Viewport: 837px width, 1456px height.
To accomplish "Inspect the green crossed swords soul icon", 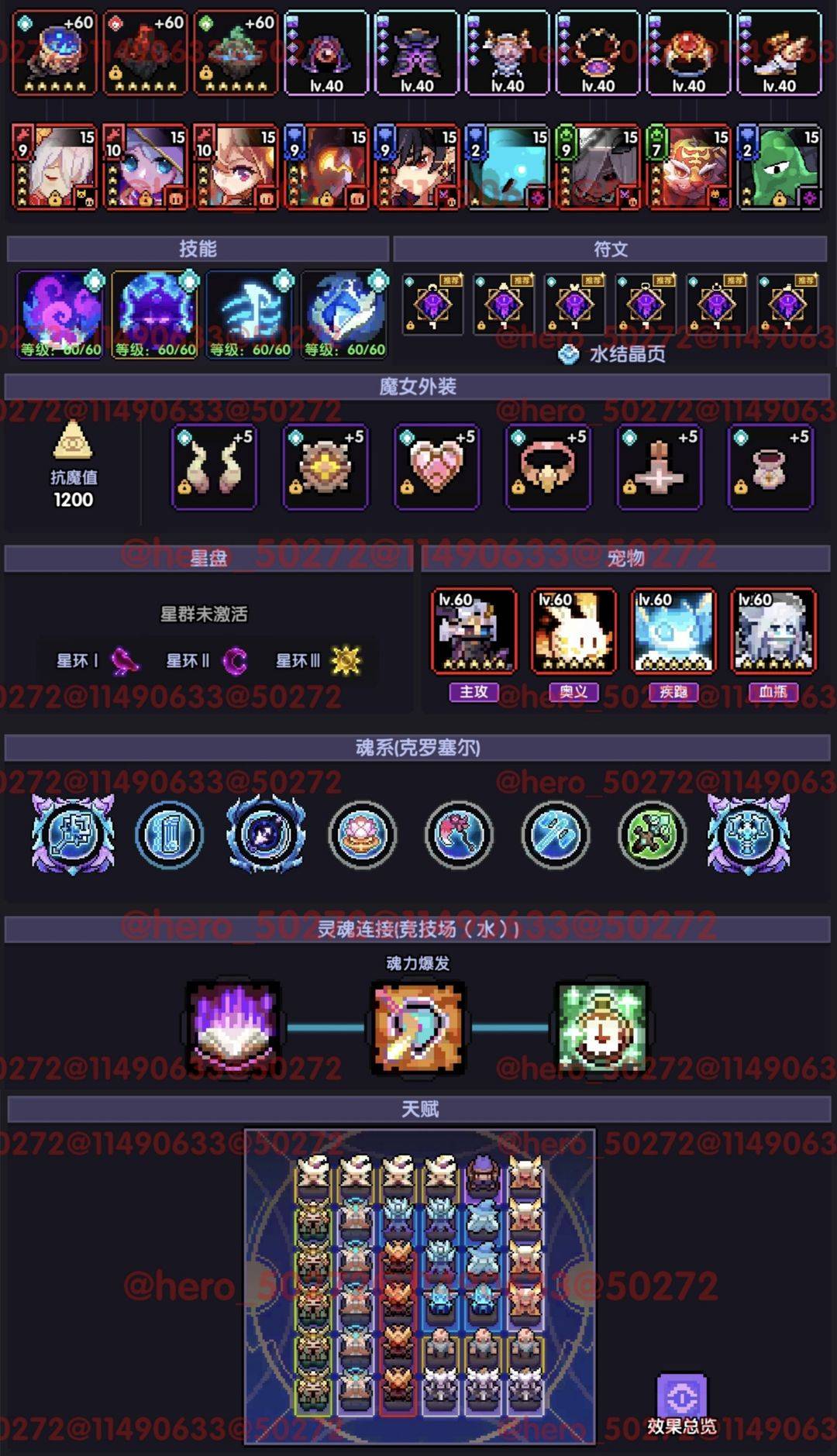I will point(652,835).
